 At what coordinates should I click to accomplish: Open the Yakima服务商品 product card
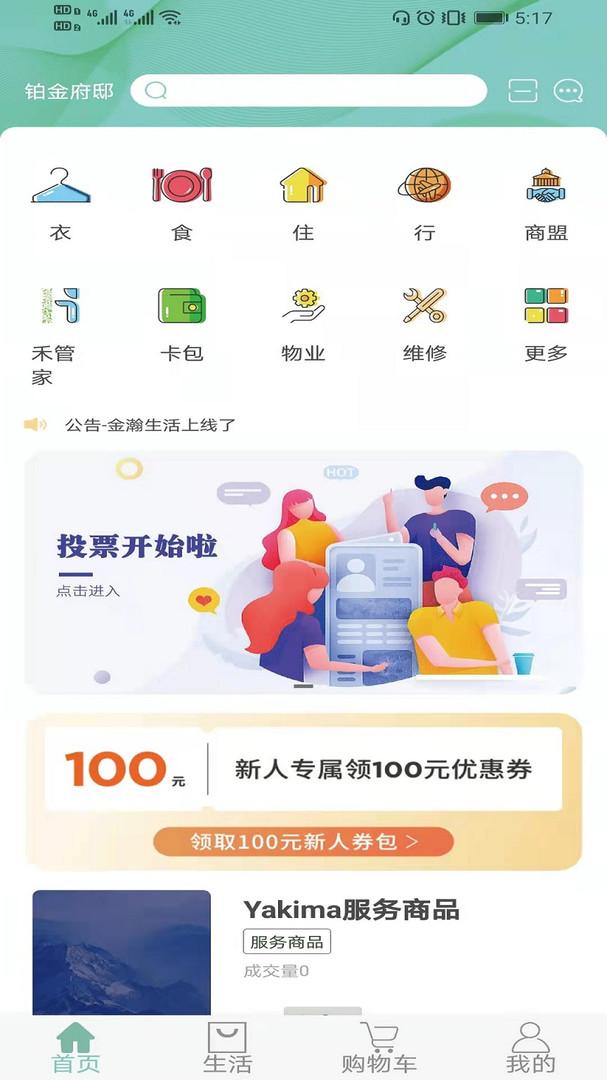tap(303, 950)
